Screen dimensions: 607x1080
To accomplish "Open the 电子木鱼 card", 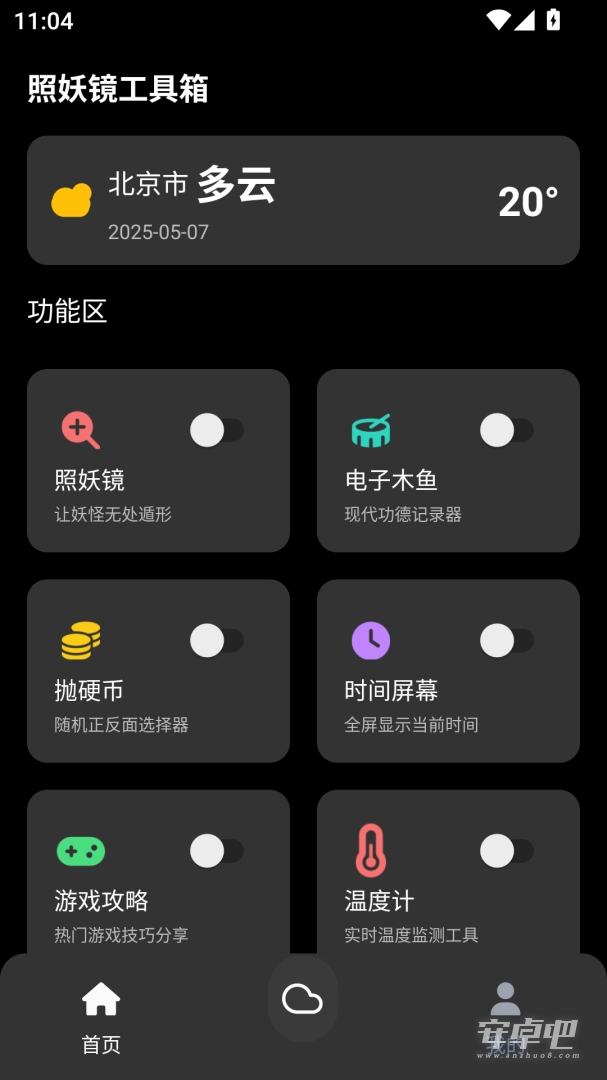I will [x=449, y=460].
